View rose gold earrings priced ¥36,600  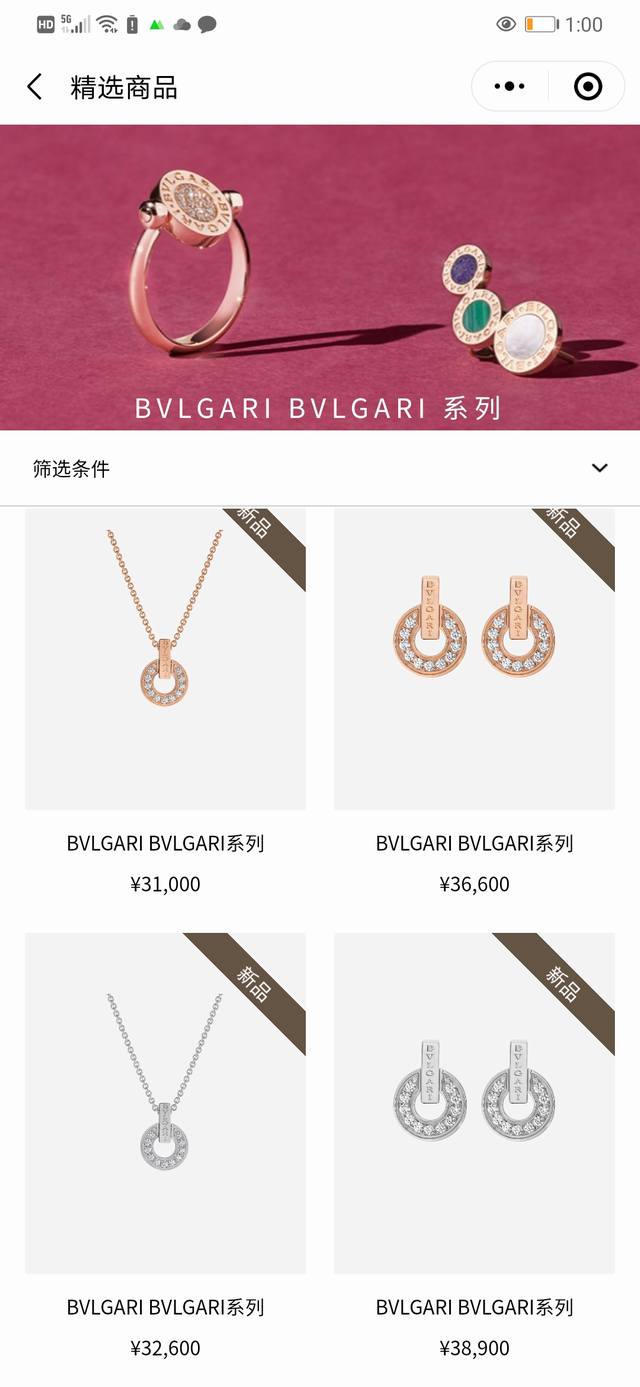click(474, 660)
